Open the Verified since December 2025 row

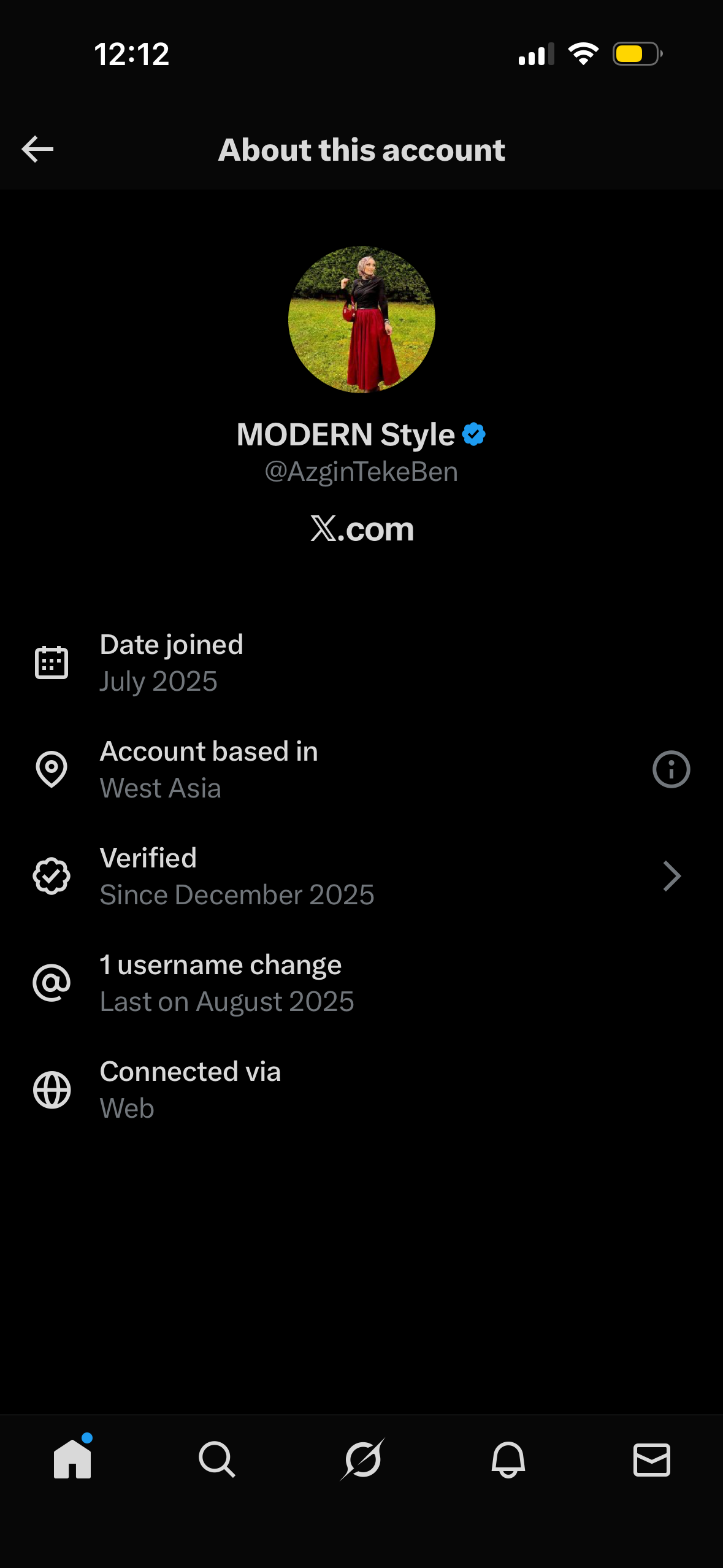pos(362,876)
